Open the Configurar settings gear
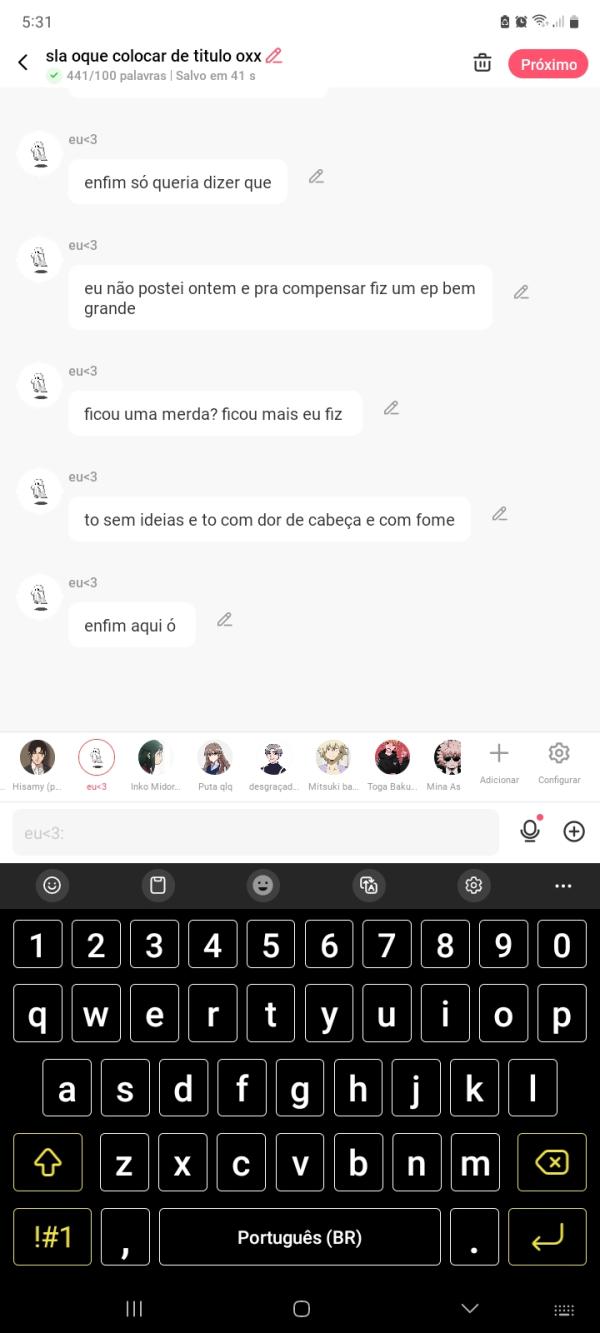Screen dimensions: 600x1333 point(559,762)
